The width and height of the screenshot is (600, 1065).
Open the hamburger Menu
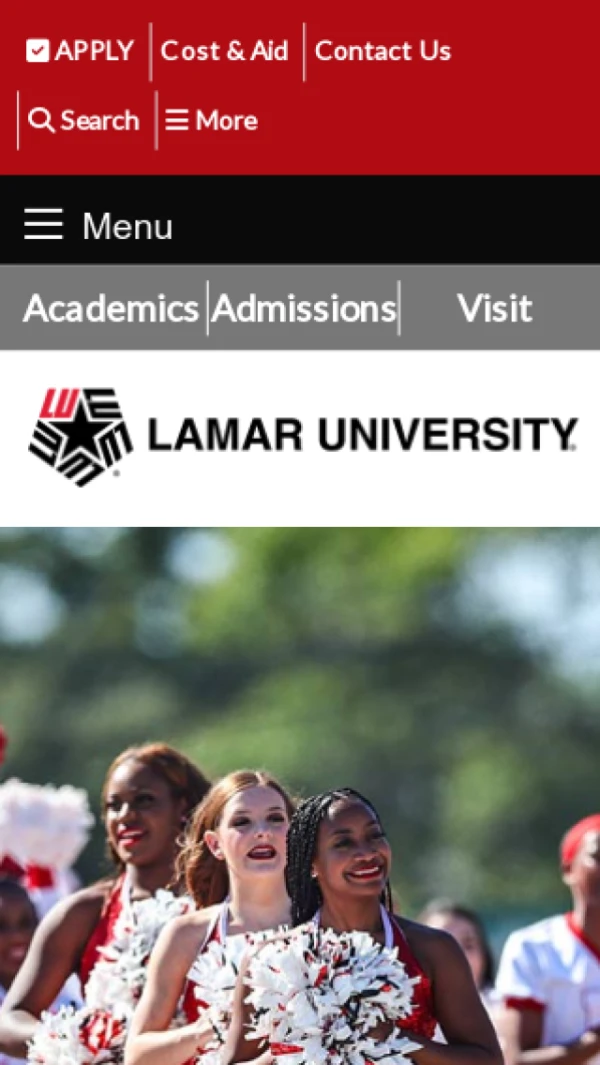tap(98, 226)
